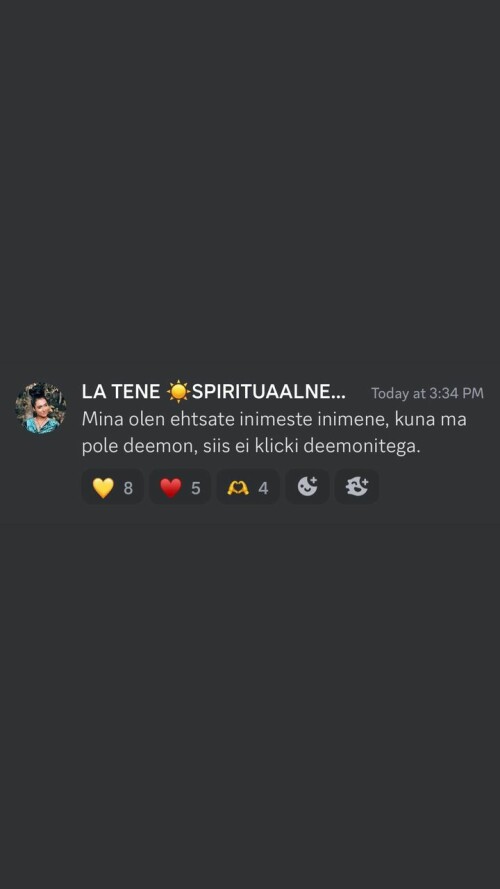
Task: React with the red heart
Action: click(x=180, y=487)
